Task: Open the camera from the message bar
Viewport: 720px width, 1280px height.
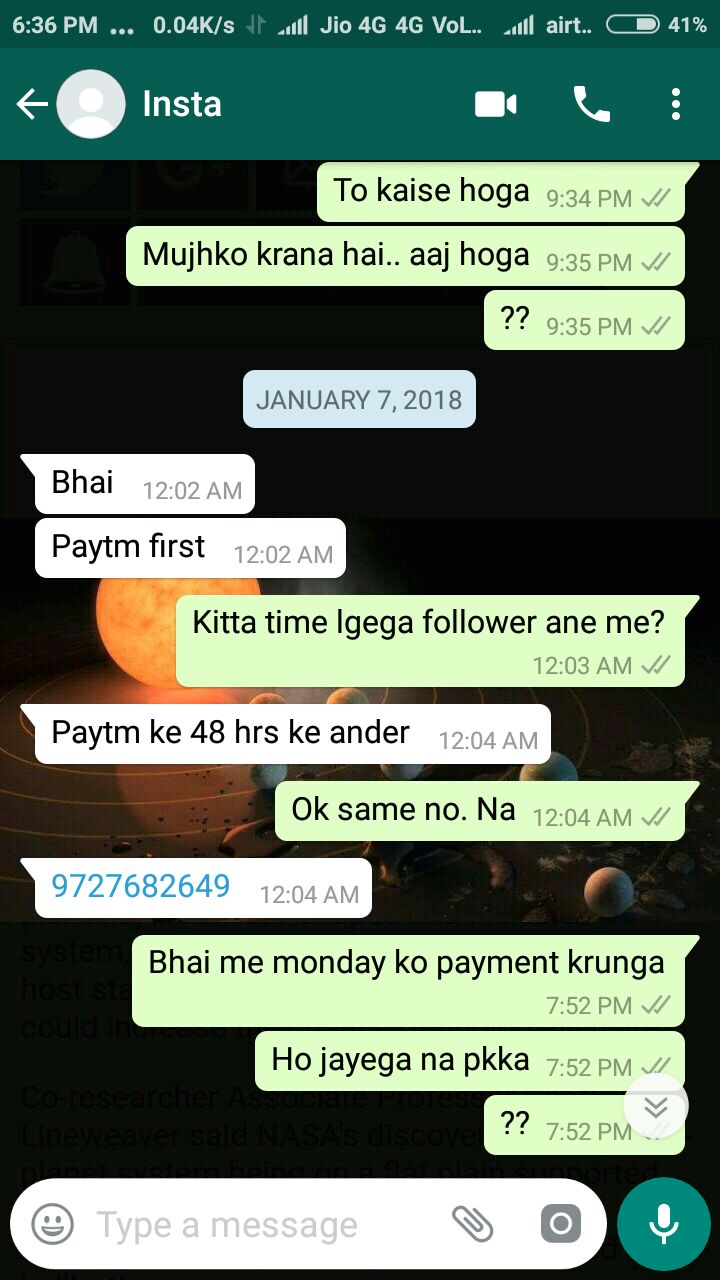Action: (x=560, y=1224)
